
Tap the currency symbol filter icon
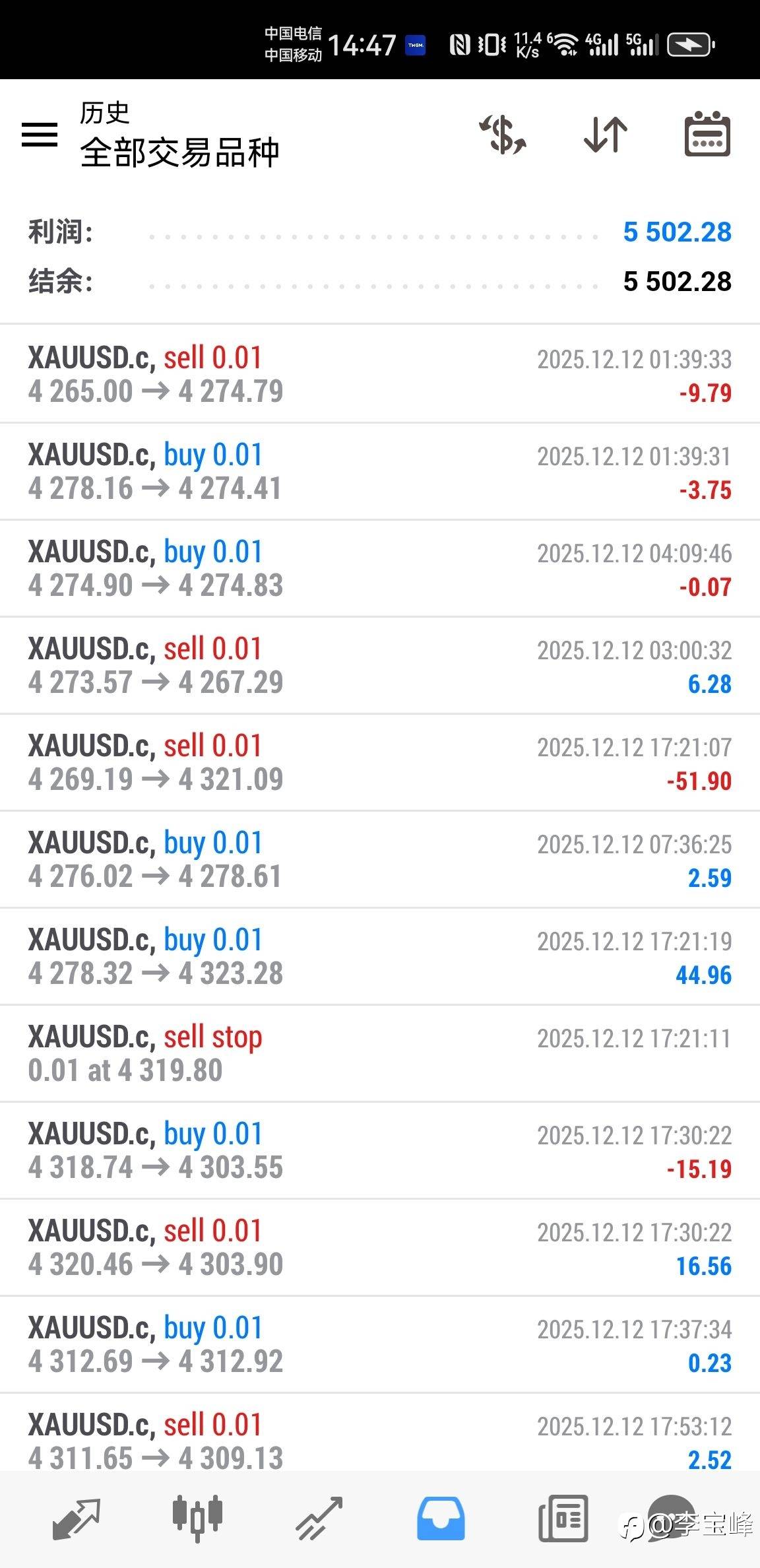[503, 135]
